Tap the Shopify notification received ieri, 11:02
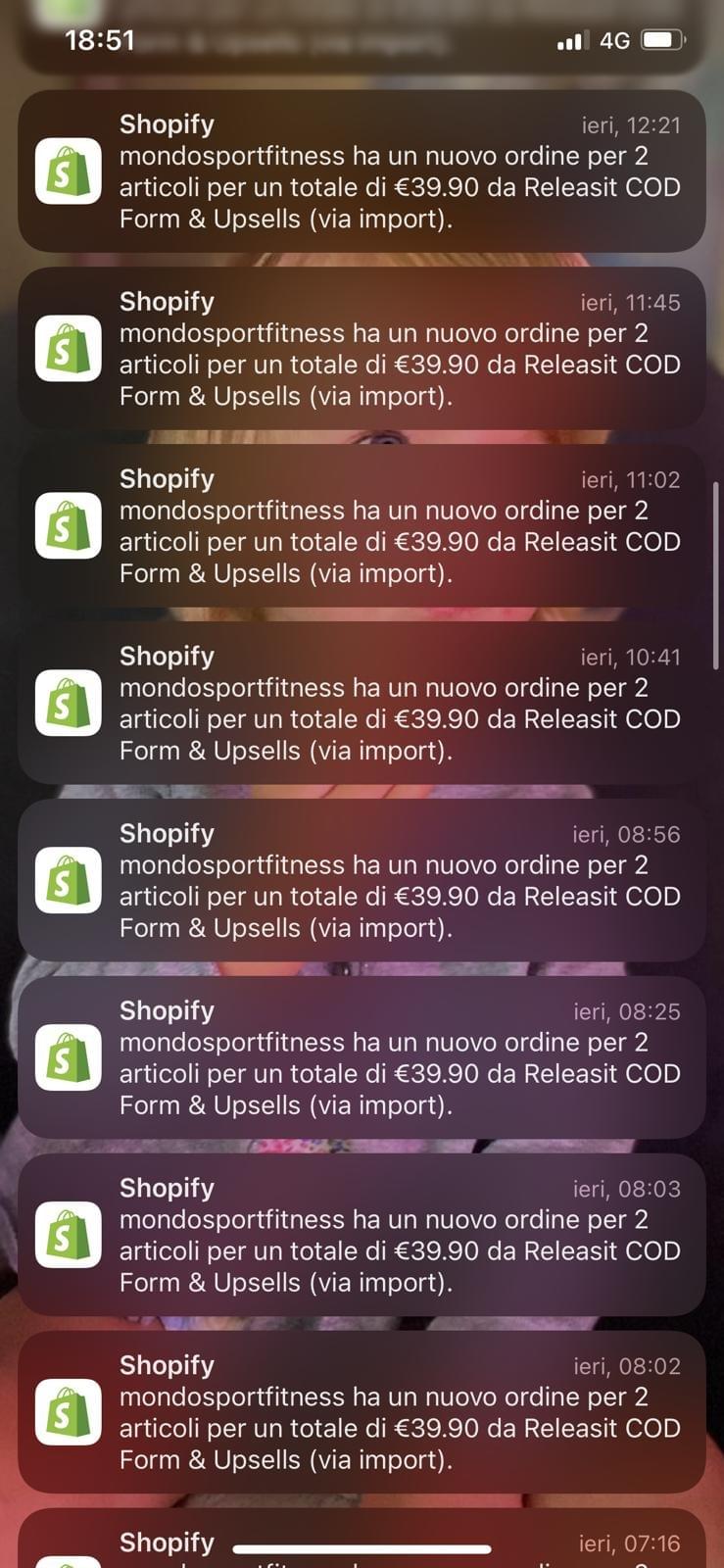Viewport: 724px width, 1568px height. [362, 526]
